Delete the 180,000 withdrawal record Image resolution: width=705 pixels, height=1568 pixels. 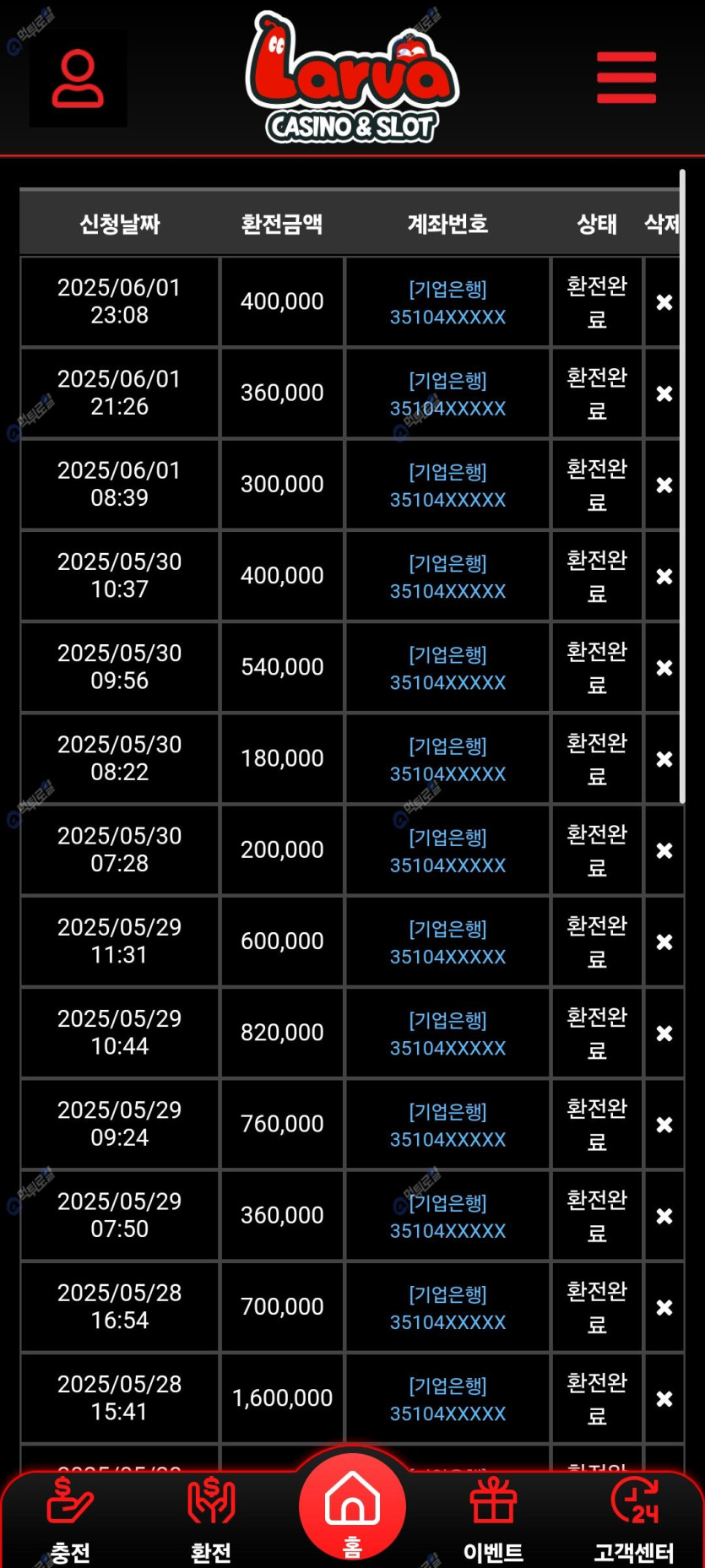pyautogui.click(x=664, y=759)
